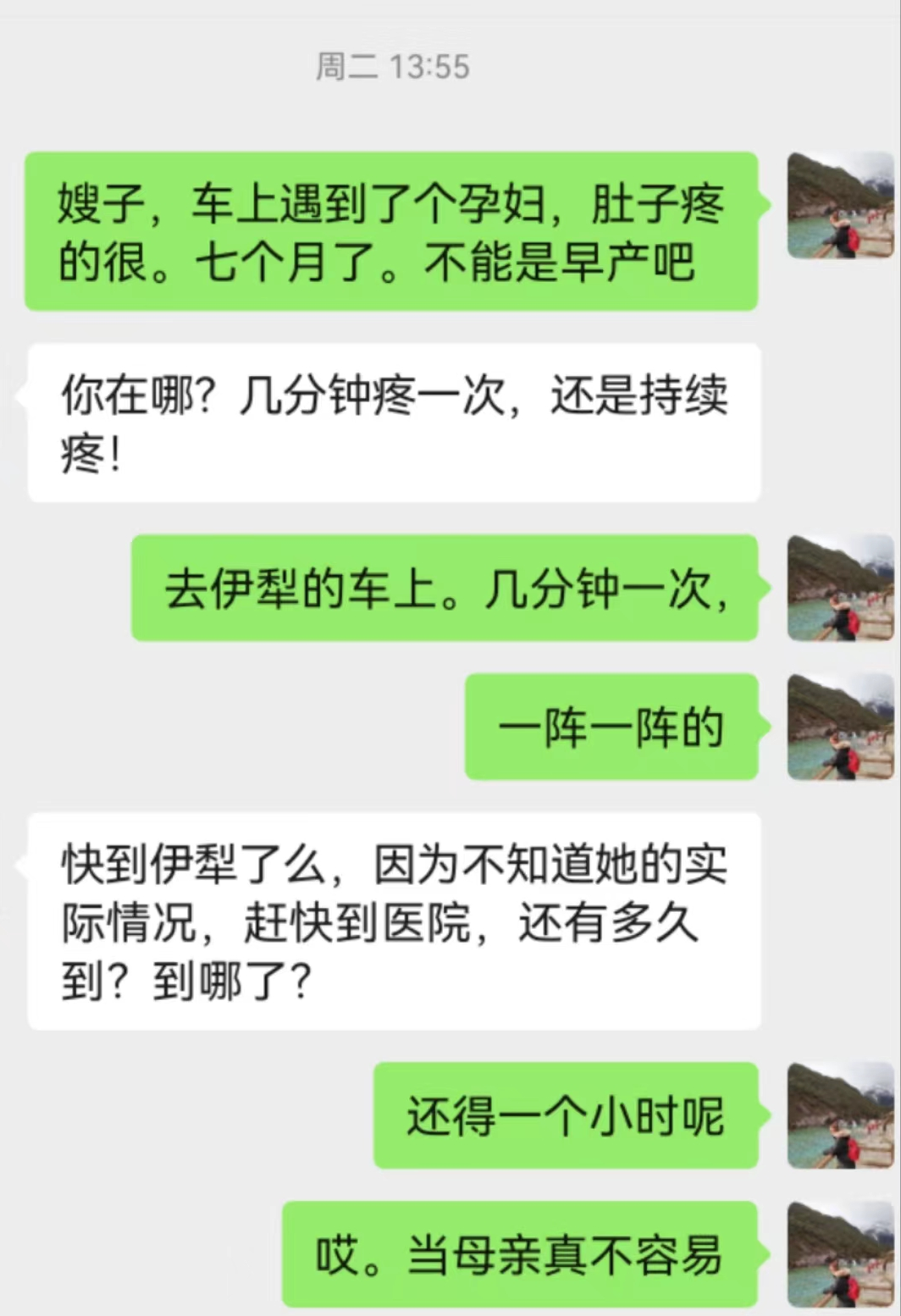Open the avatar beside 当母亲真不容易 message
This screenshot has height=1316, width=901.
click(840, 1254)
